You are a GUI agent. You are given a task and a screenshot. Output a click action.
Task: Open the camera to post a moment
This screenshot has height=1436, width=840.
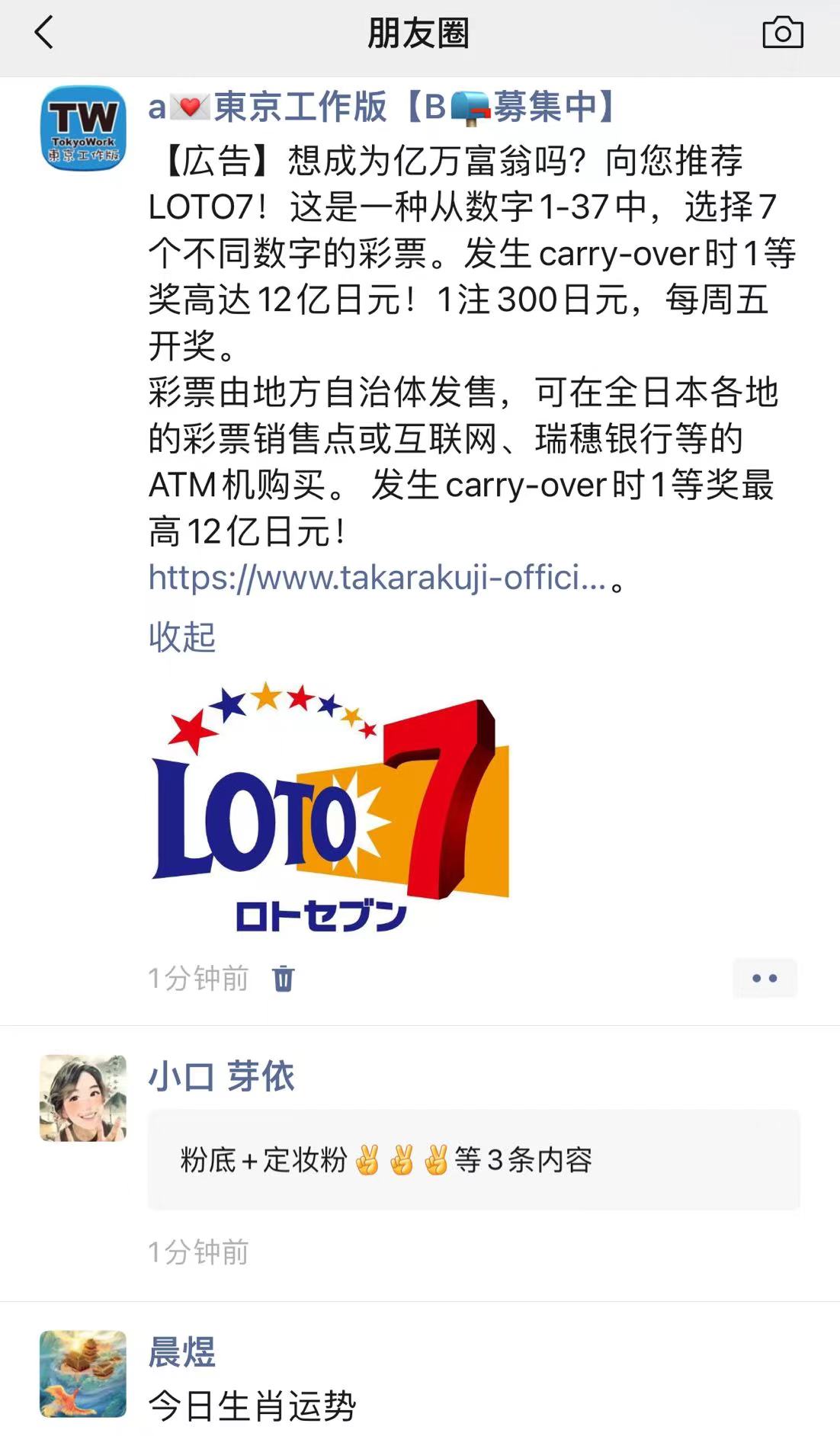(x=782, y=33)
